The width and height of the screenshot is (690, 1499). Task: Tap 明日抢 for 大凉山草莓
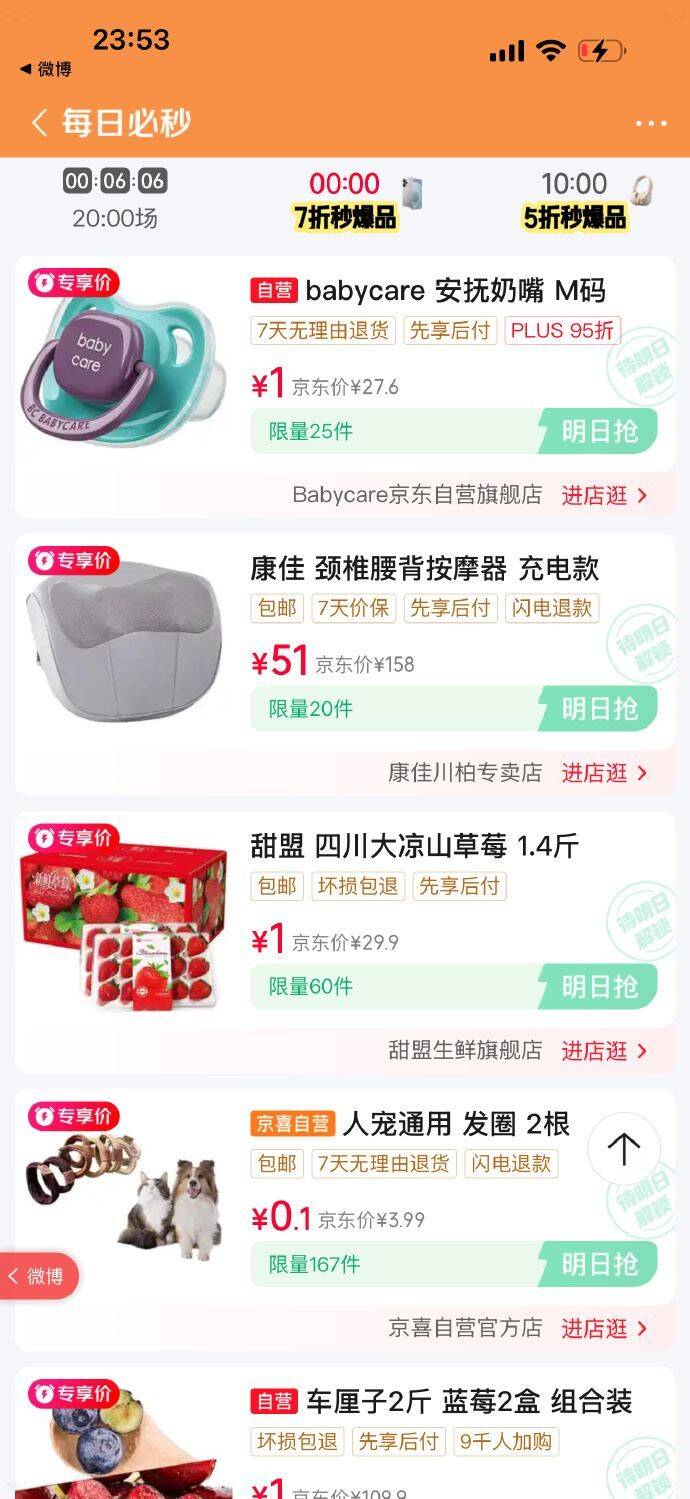598,987
